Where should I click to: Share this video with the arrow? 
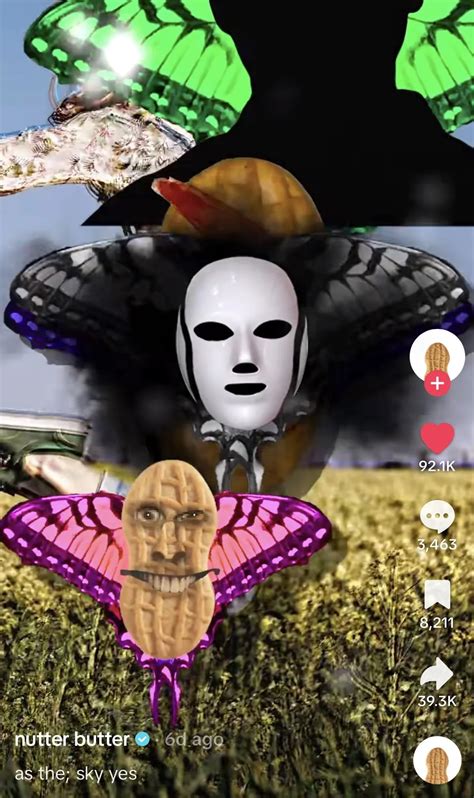pyautogui.click(x=437, y=673)
